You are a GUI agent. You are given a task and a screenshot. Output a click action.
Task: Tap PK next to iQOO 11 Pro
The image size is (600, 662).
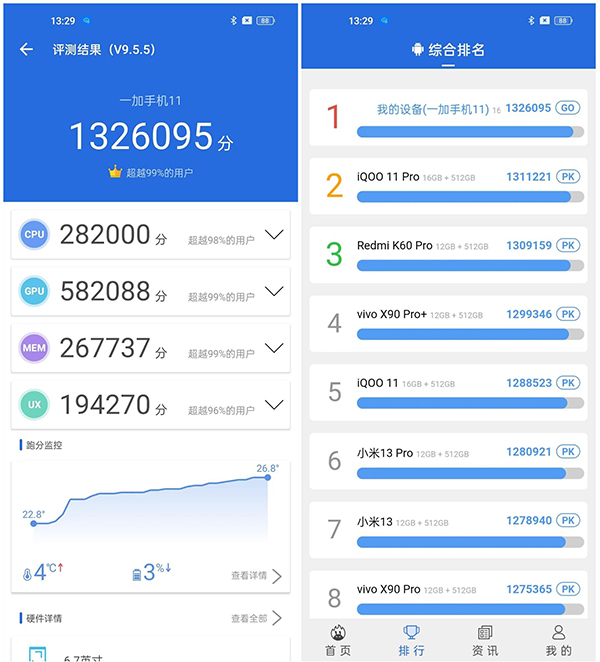(568, 177)
